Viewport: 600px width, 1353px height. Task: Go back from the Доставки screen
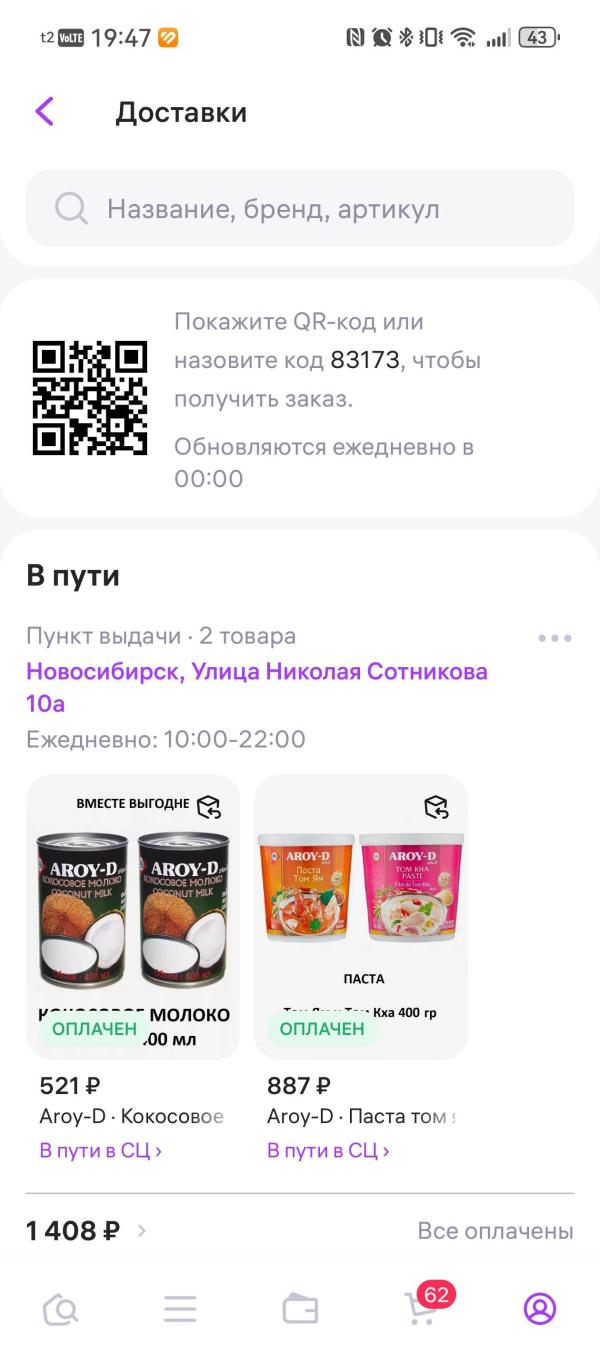44,111
